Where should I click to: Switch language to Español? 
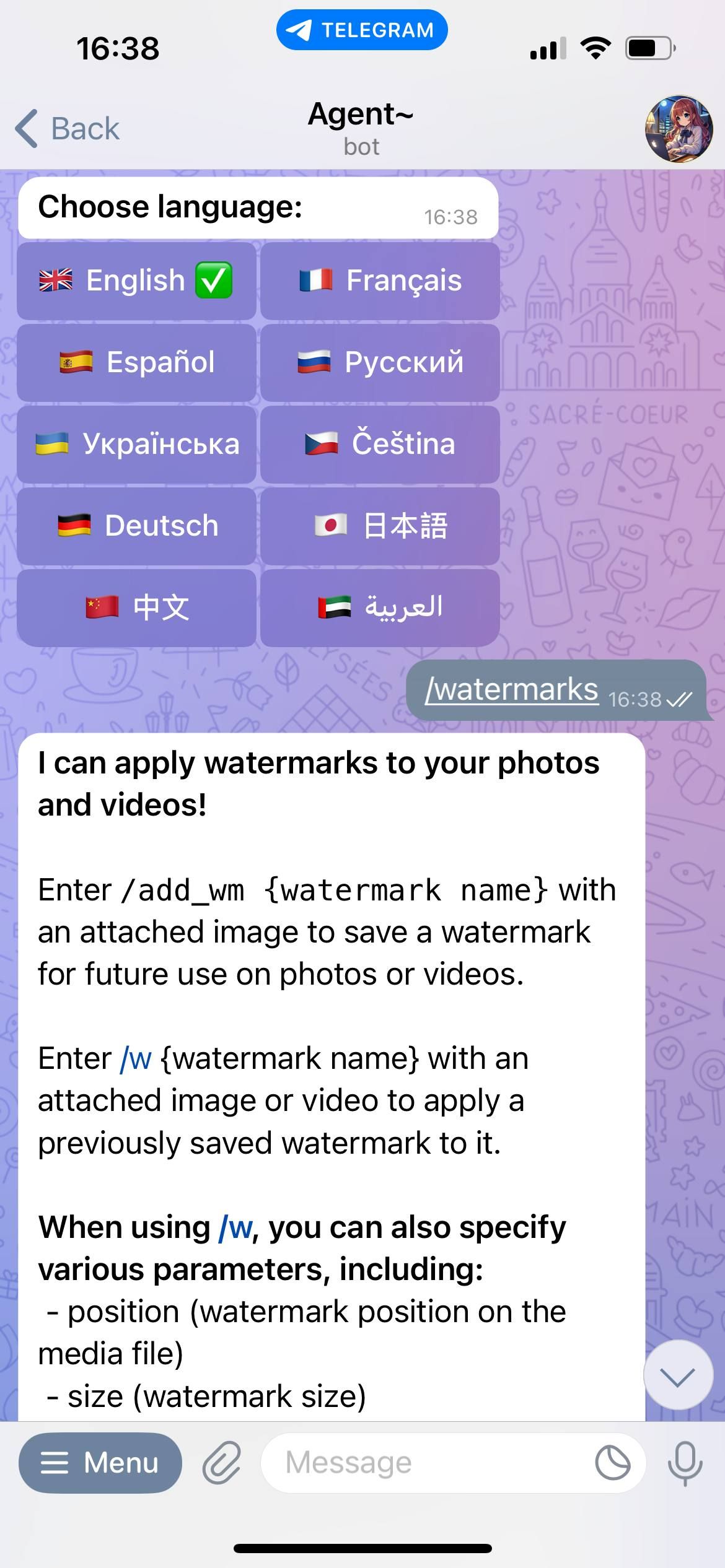[136, 362]
